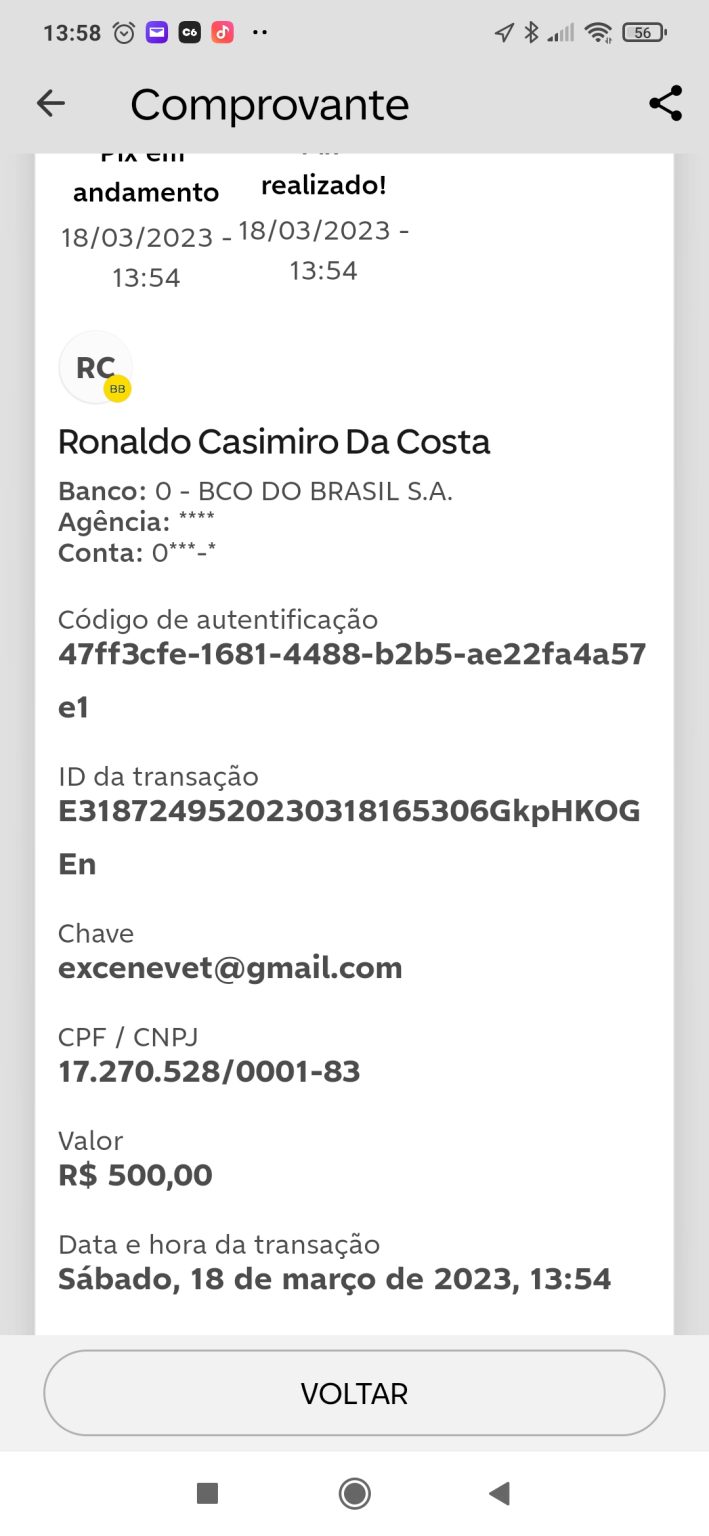Share this Pix receipt
Viewport: 709px width, 1536px height.
tap(665, 103)
